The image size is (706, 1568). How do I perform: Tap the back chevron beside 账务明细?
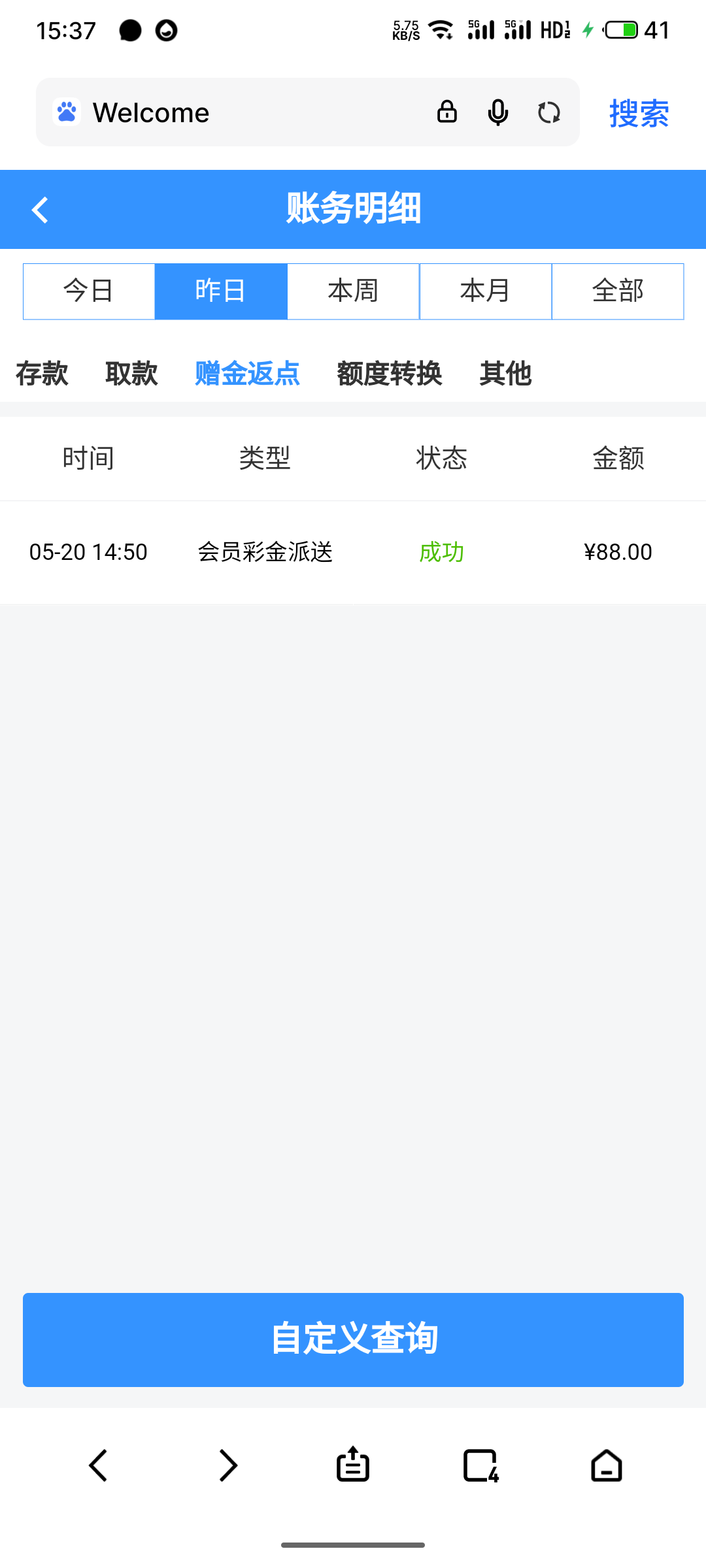(x=39, y=209)
